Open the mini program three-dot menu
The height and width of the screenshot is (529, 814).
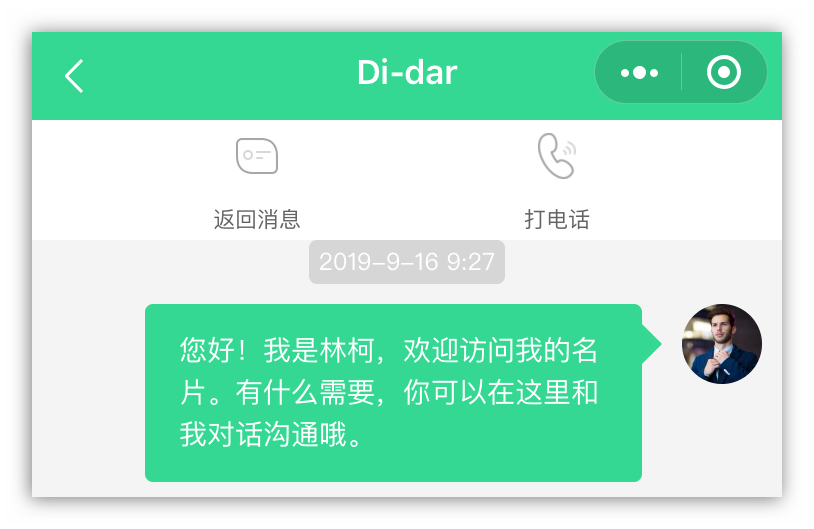(639, 73)
